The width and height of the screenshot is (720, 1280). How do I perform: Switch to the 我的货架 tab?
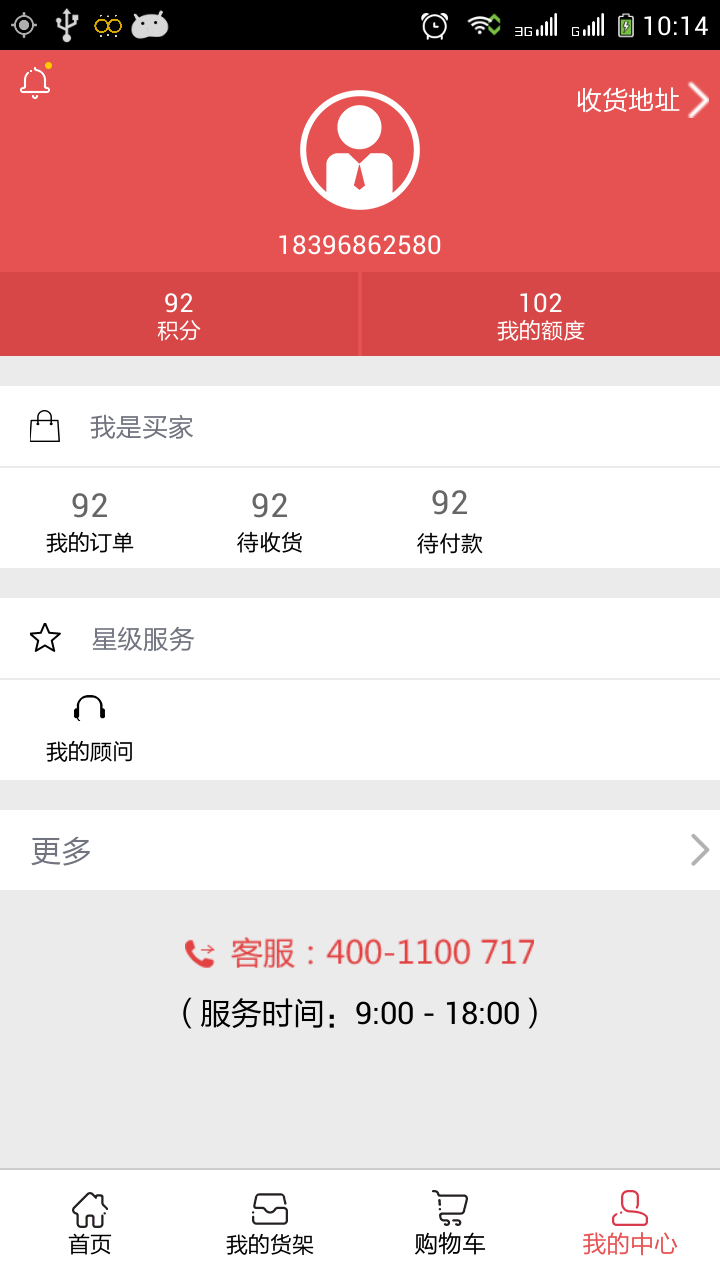coord(270,1224)
